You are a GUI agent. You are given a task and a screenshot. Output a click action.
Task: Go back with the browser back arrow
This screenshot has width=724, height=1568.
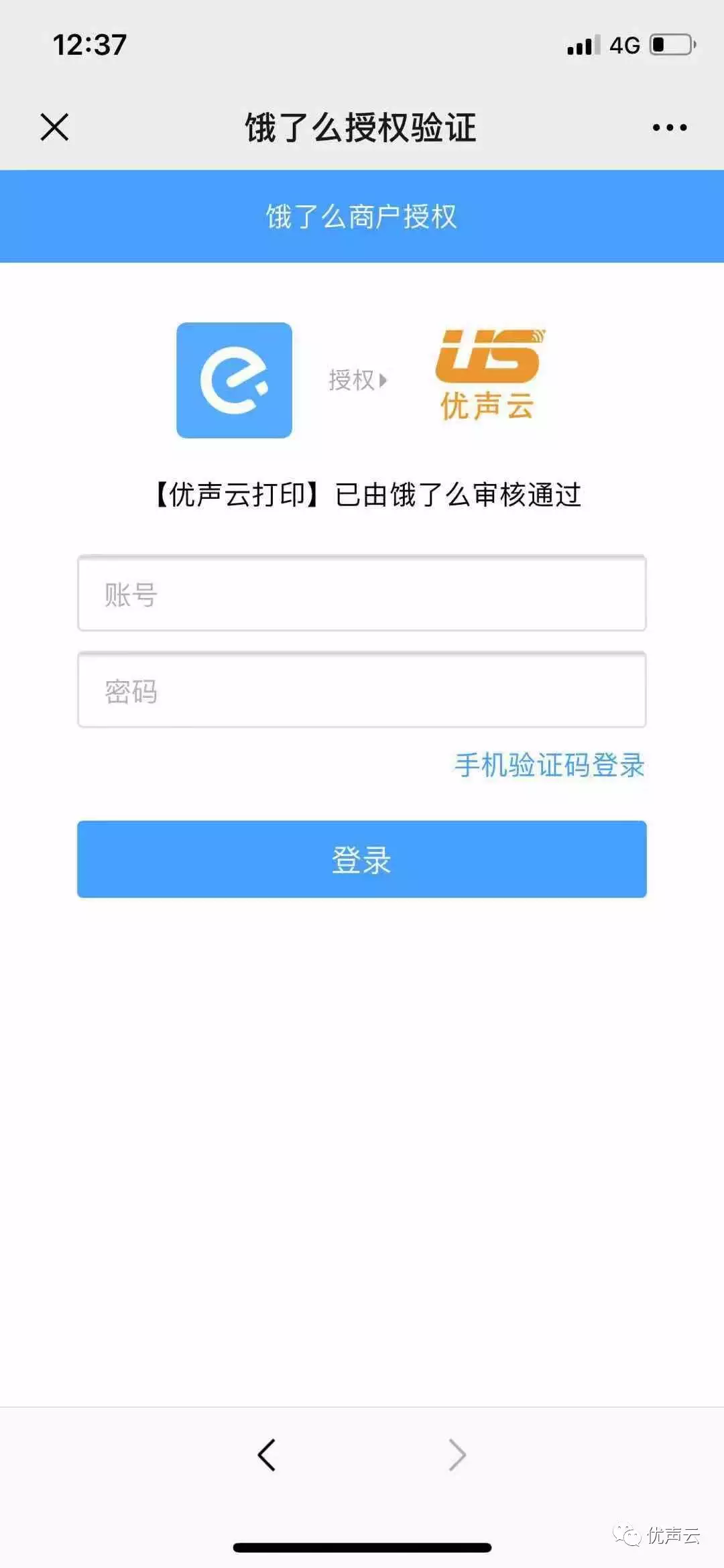[267, 1455]
